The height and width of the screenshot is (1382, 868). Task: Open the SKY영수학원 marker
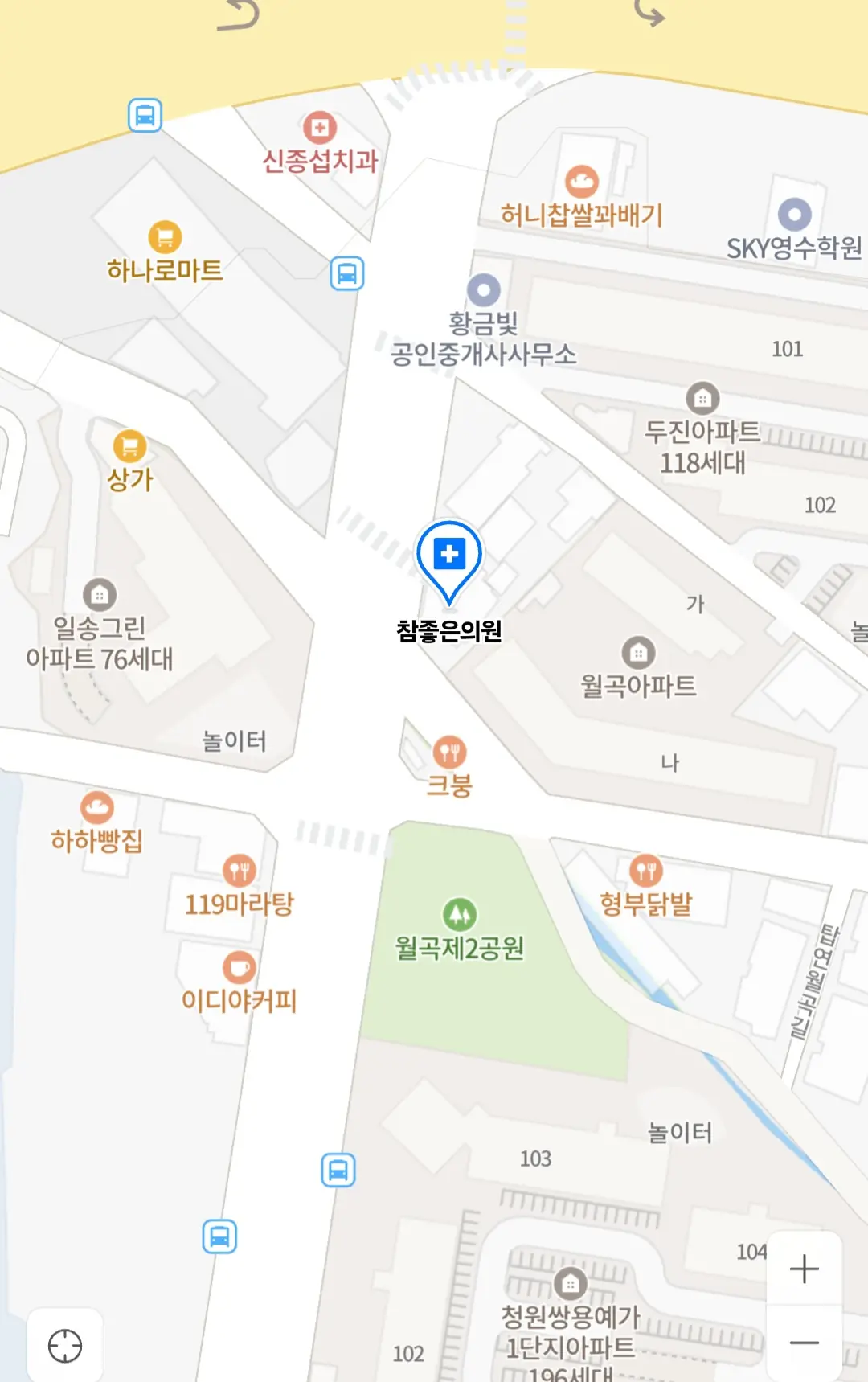click(x=795, y=215)
